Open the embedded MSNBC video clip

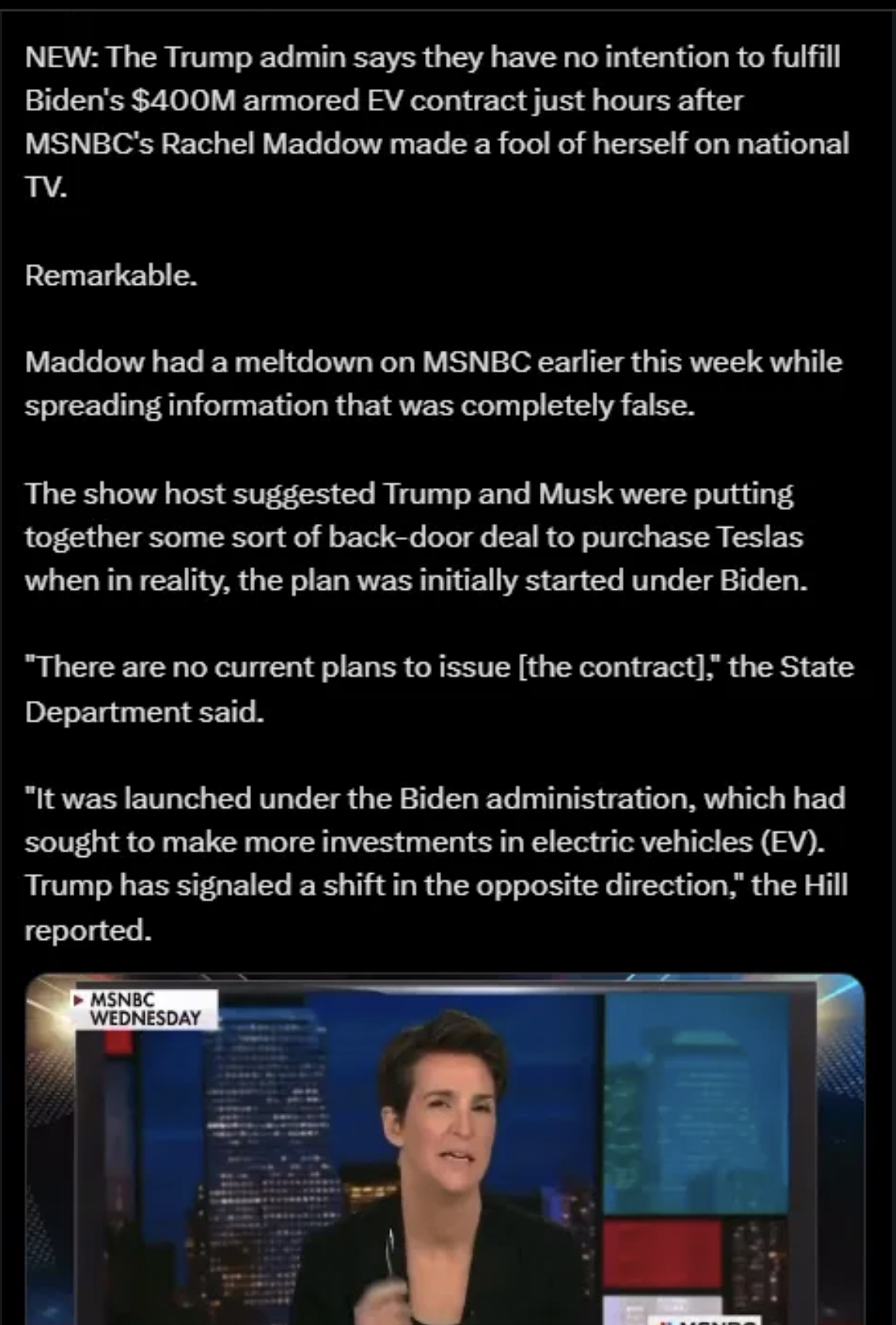click(x=445, y=1149)
